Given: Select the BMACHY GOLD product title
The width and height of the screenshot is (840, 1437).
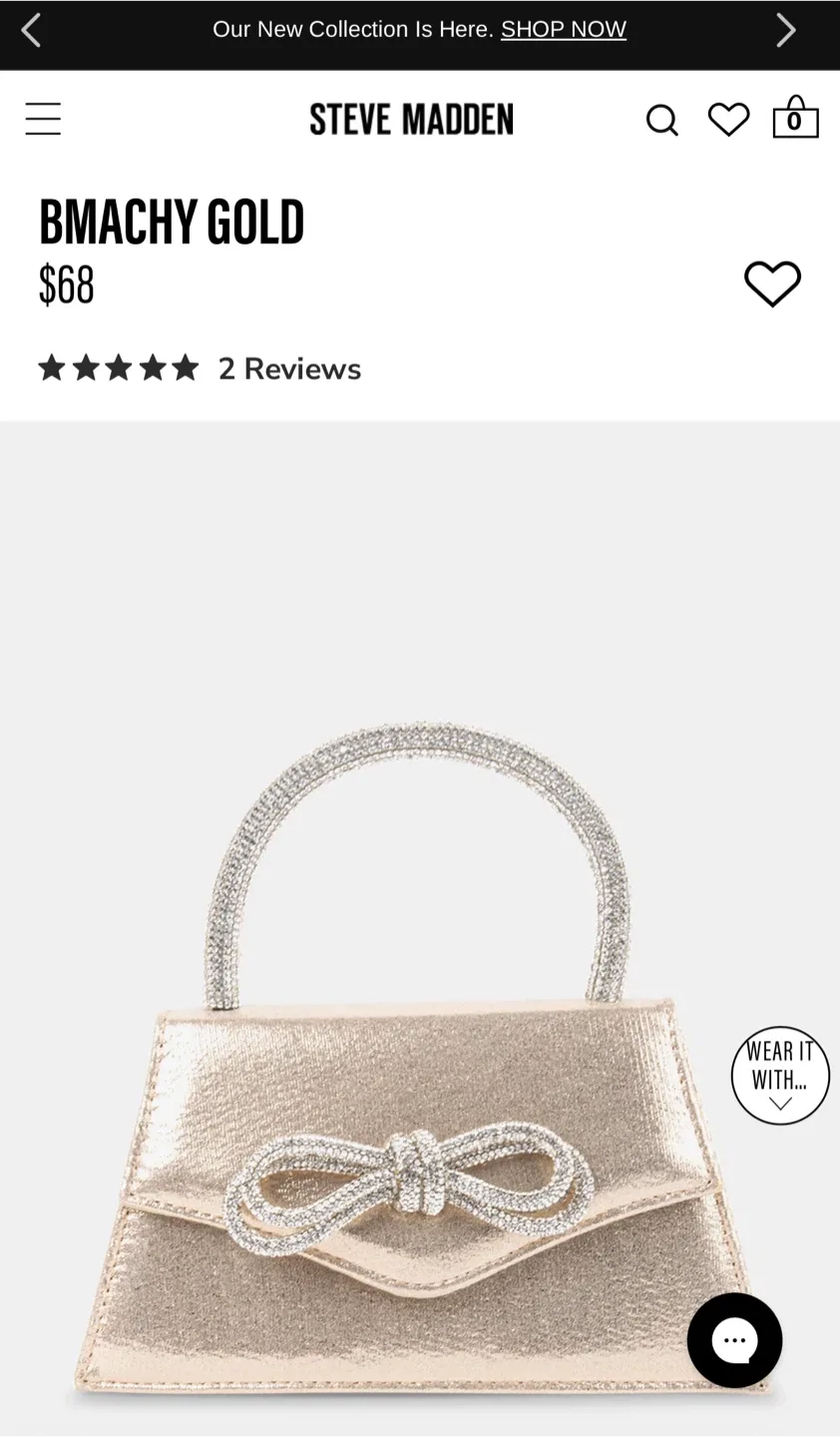Looking at the screenshot, I should click(x=171, y=221).
